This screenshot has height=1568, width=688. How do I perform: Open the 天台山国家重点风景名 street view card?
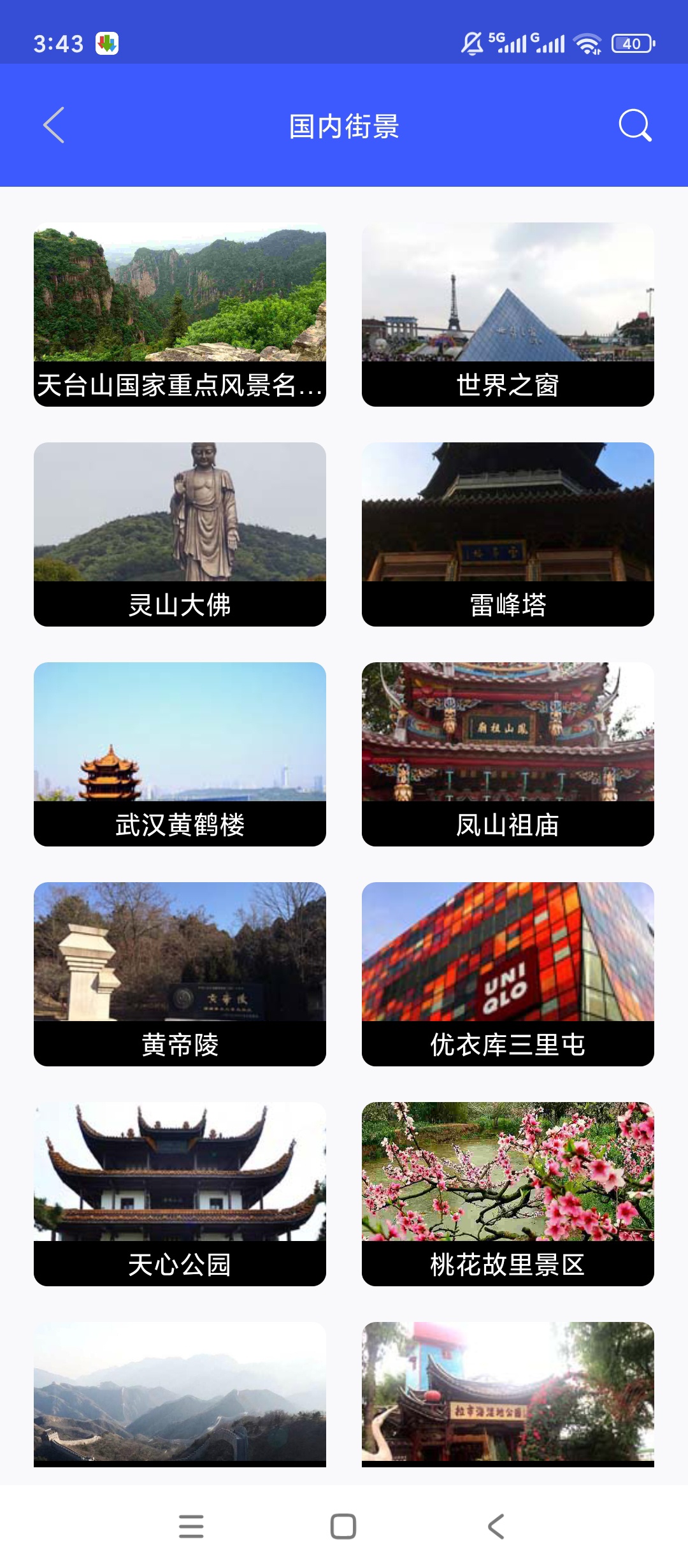coord(180,314)
